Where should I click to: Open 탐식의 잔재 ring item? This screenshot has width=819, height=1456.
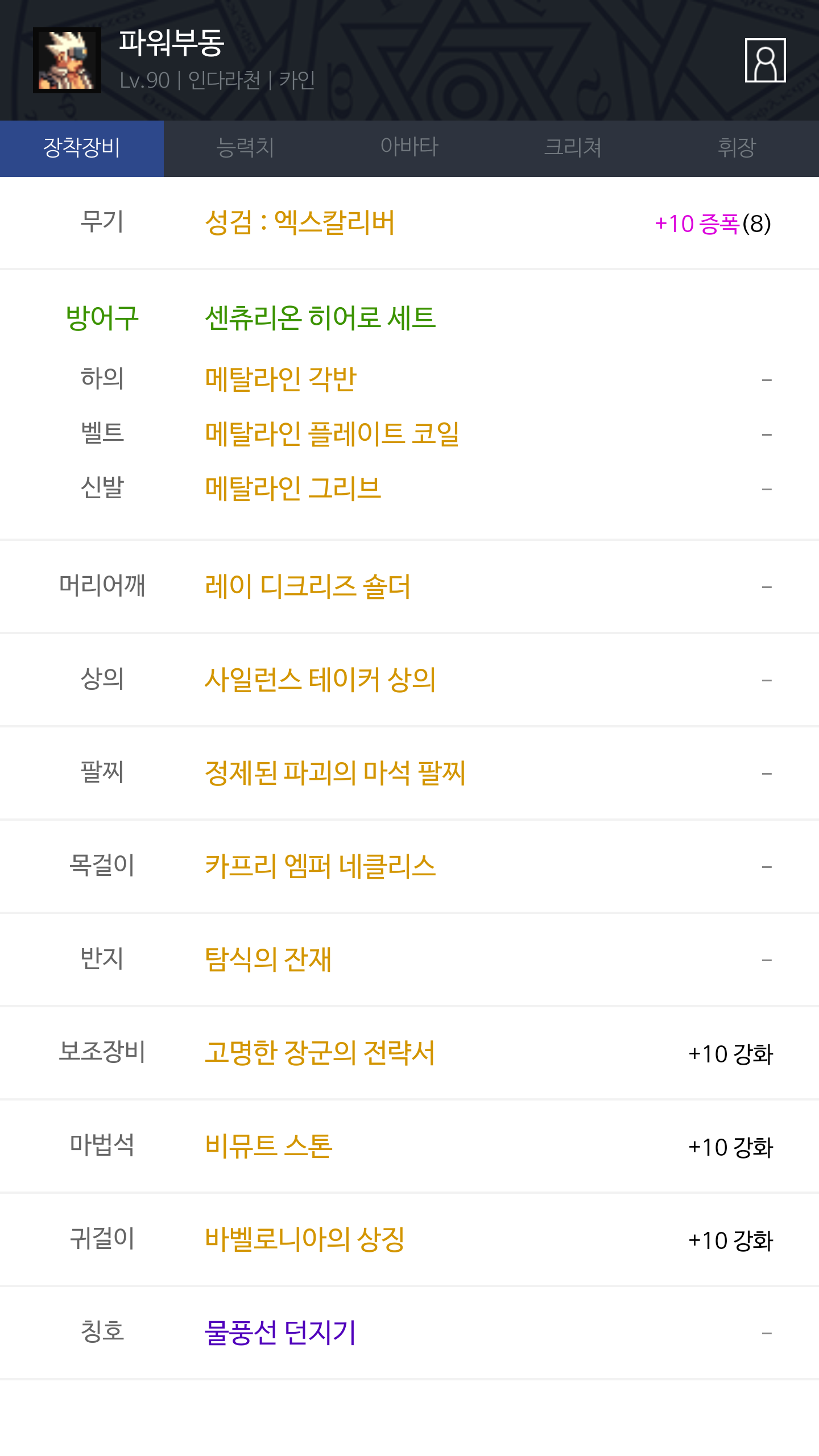(x=268, y=959)
